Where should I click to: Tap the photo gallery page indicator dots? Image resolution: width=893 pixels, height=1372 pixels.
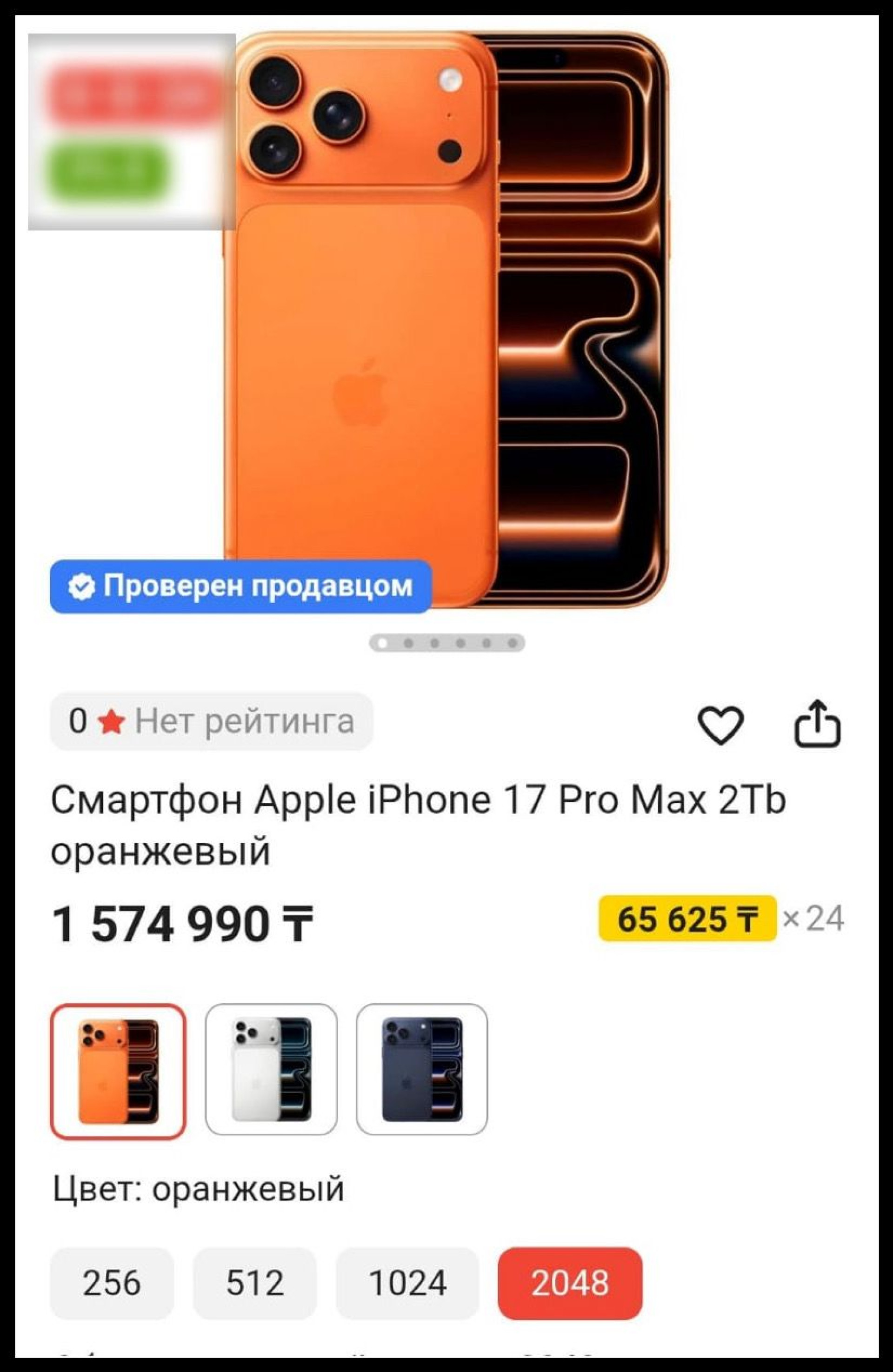pos(447,643)
